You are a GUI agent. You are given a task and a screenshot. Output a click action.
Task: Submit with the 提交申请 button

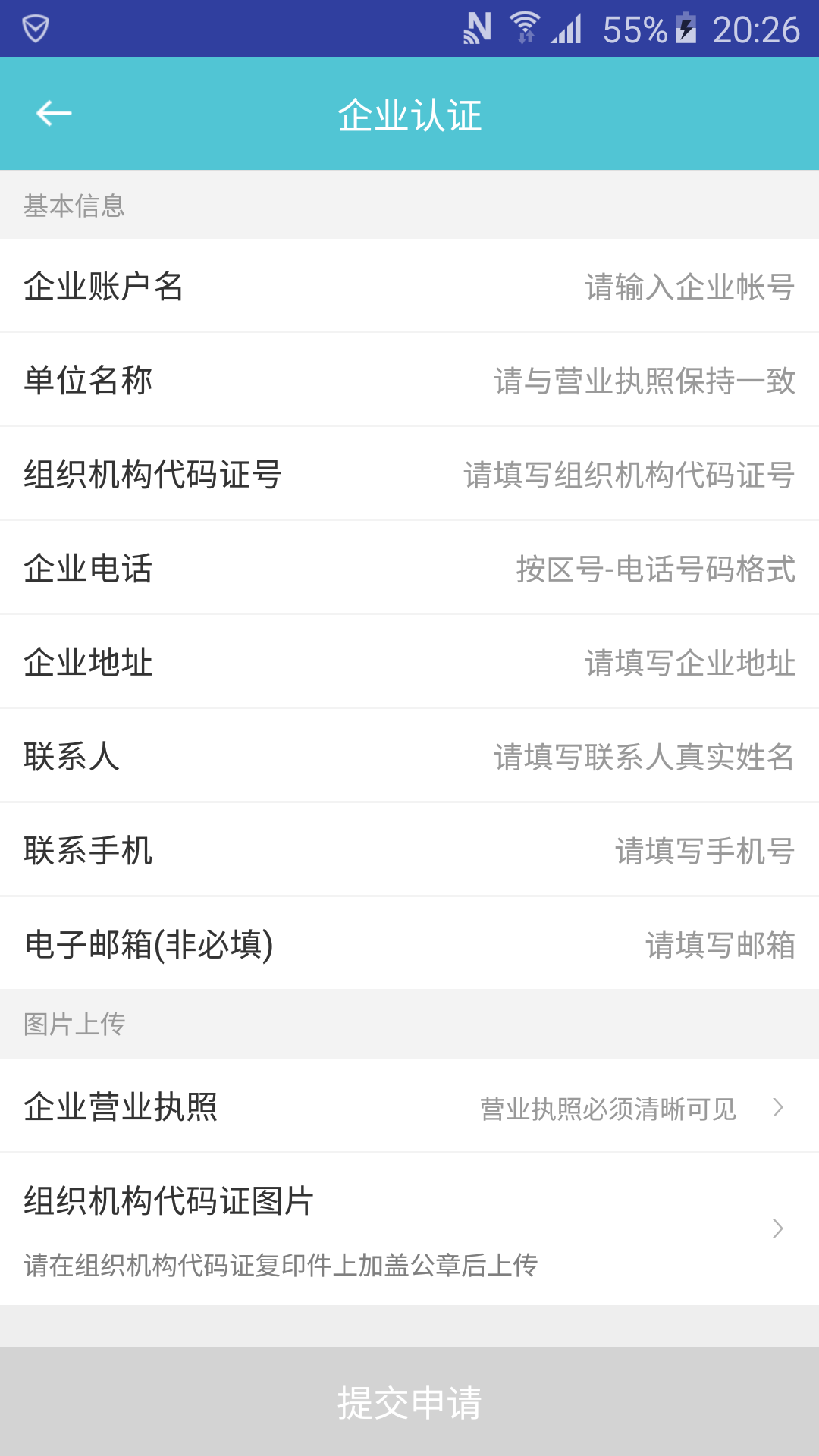point(409,1401)
